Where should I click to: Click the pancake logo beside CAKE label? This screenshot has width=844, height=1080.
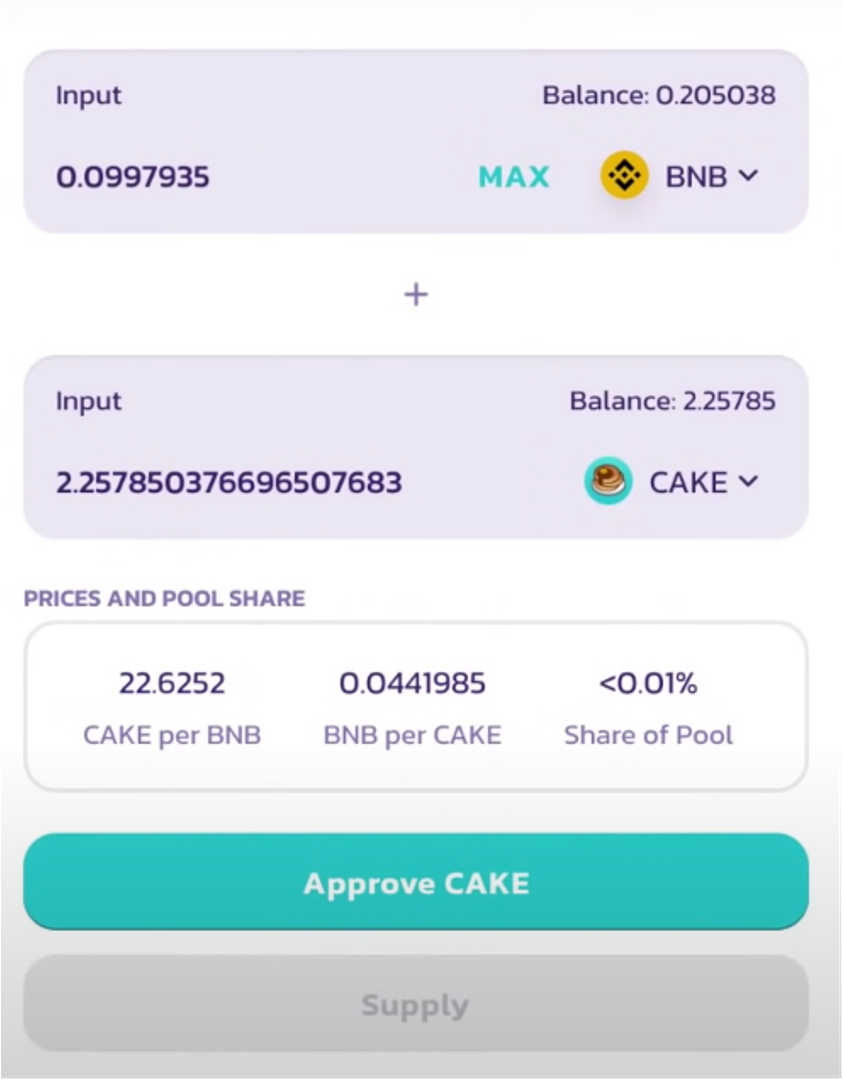[x=608, y=481]
